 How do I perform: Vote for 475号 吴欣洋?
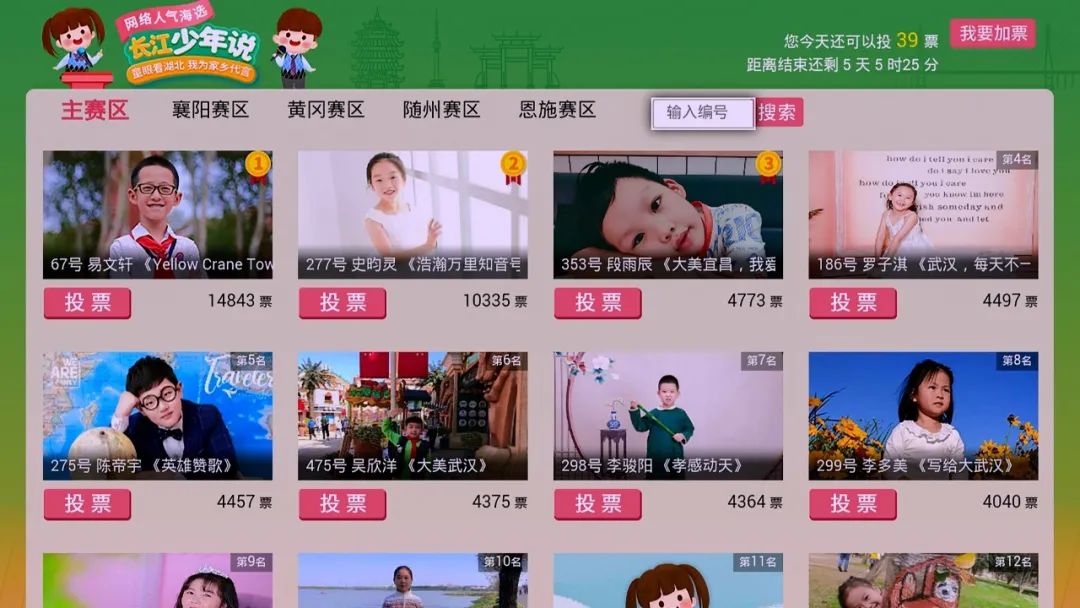click(342, 503)
